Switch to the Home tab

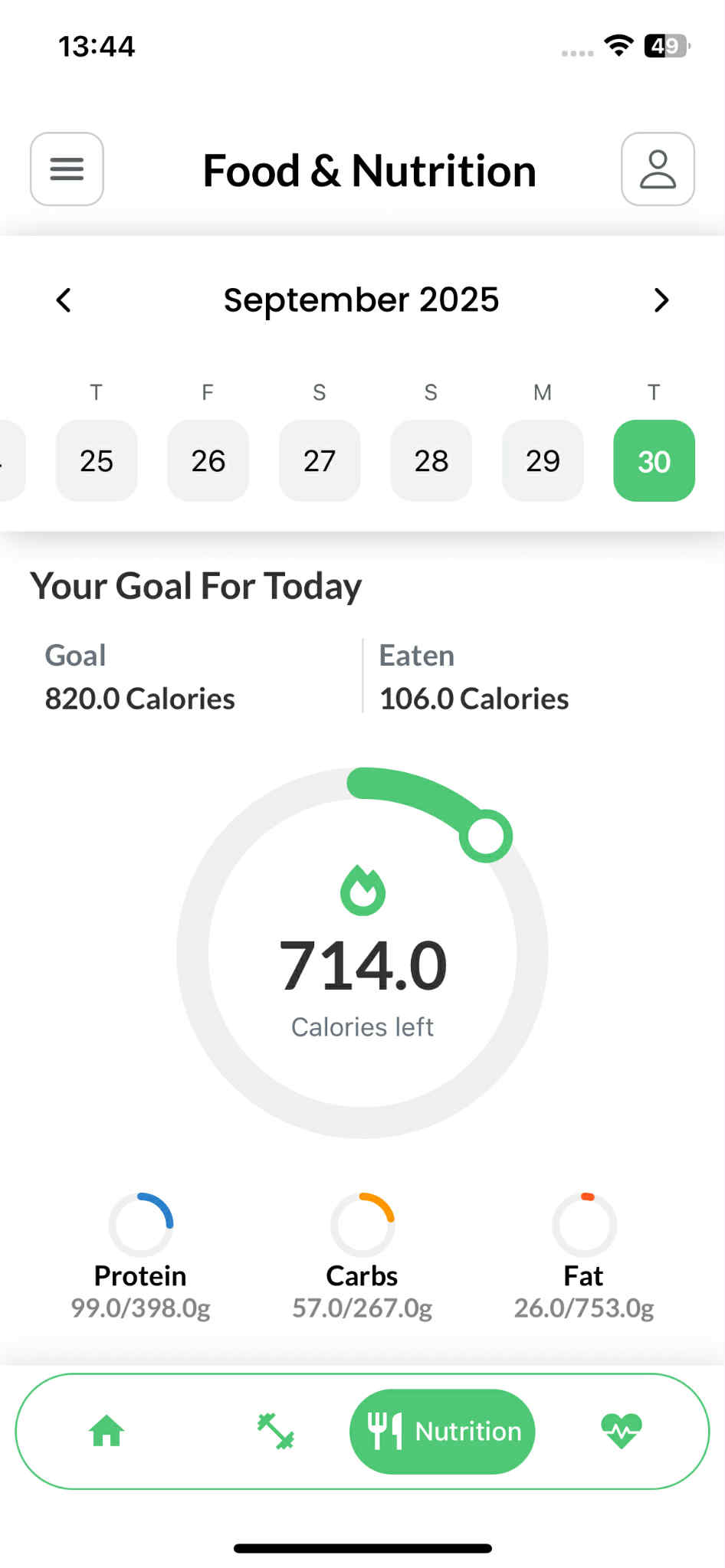click(x=107, y=1431)
